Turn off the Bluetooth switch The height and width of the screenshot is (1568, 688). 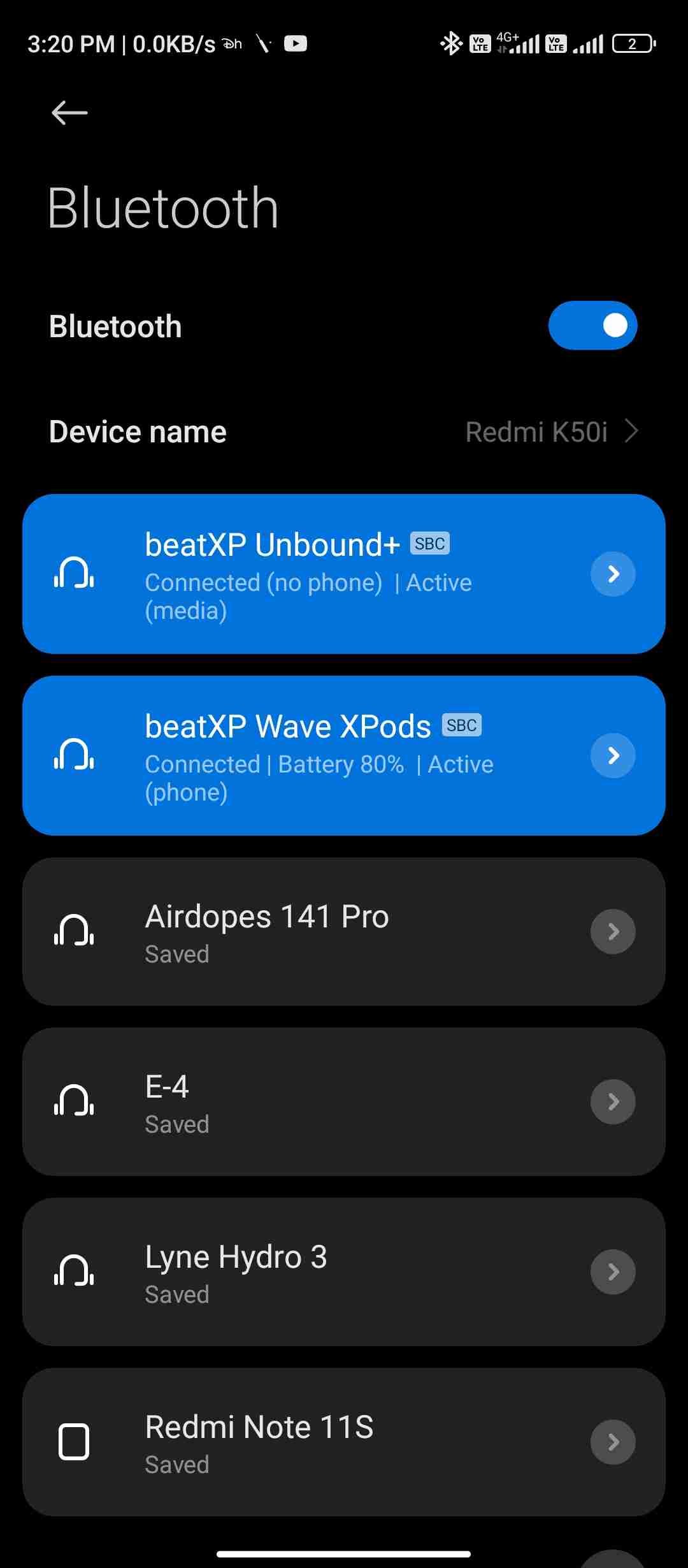[592, 326]
